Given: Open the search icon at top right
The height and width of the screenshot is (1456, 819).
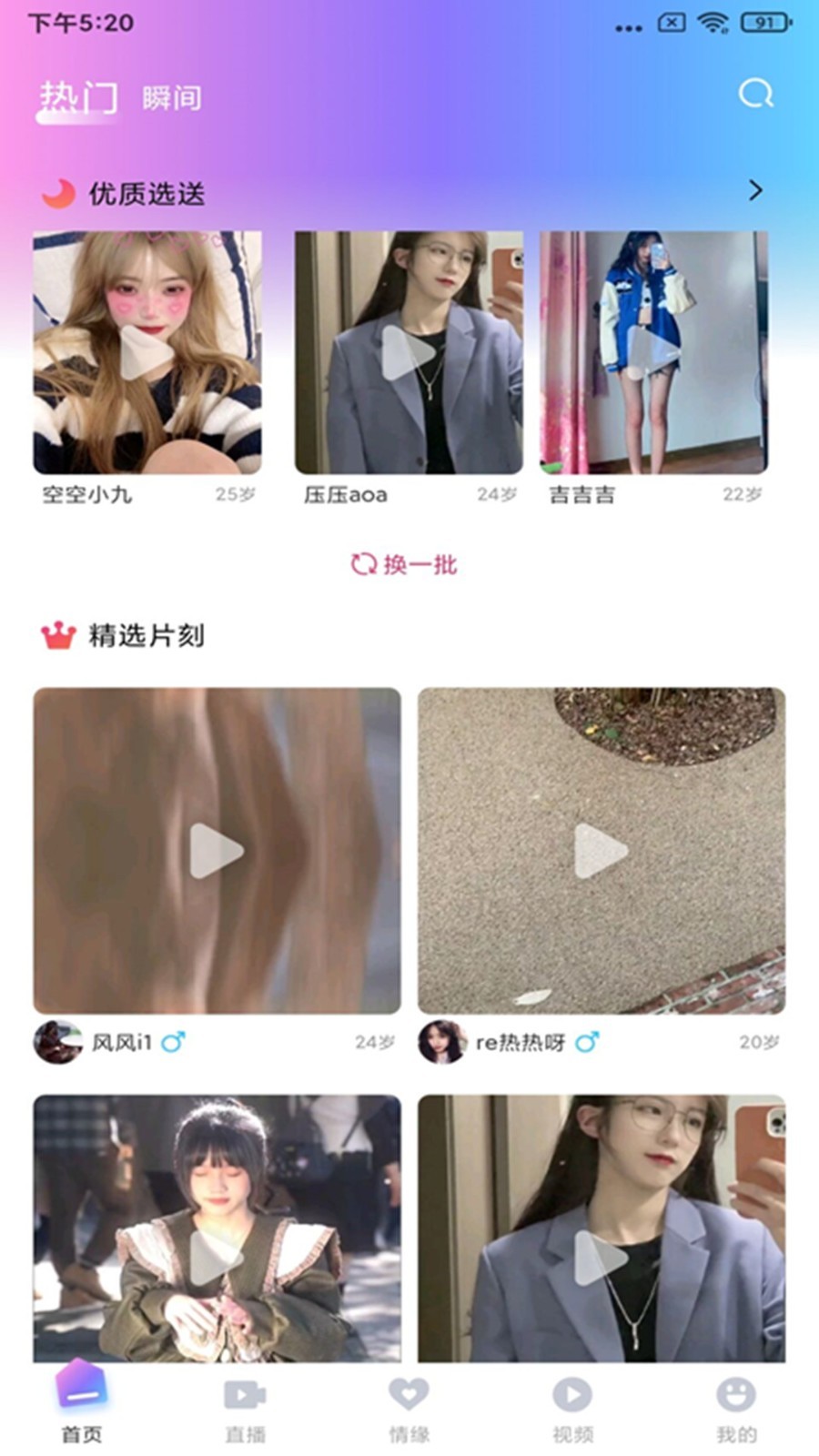Looking at the screenshot, I should click(x=753, y=93).
